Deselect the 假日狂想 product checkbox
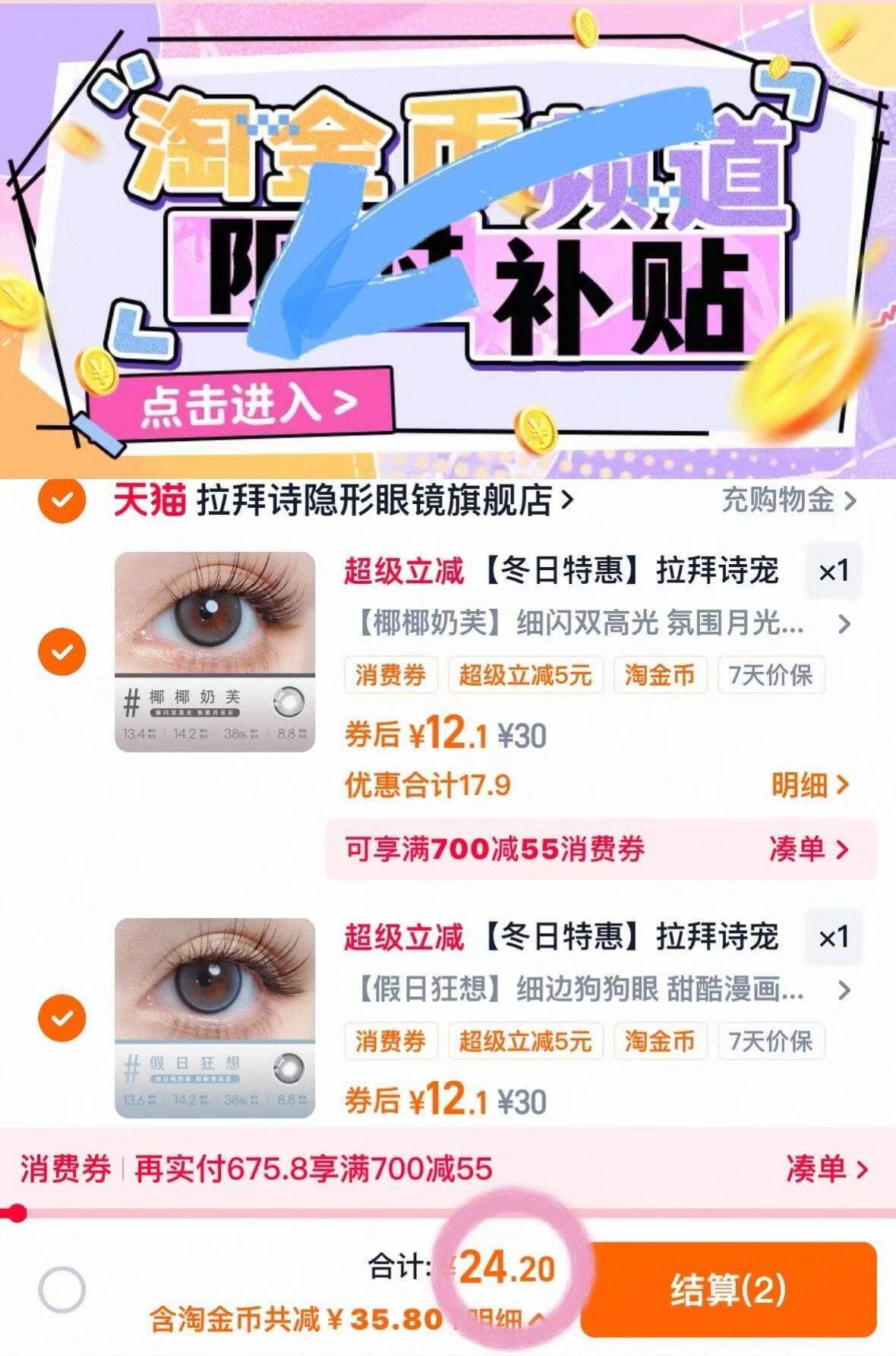 (x=62, y=1016)
